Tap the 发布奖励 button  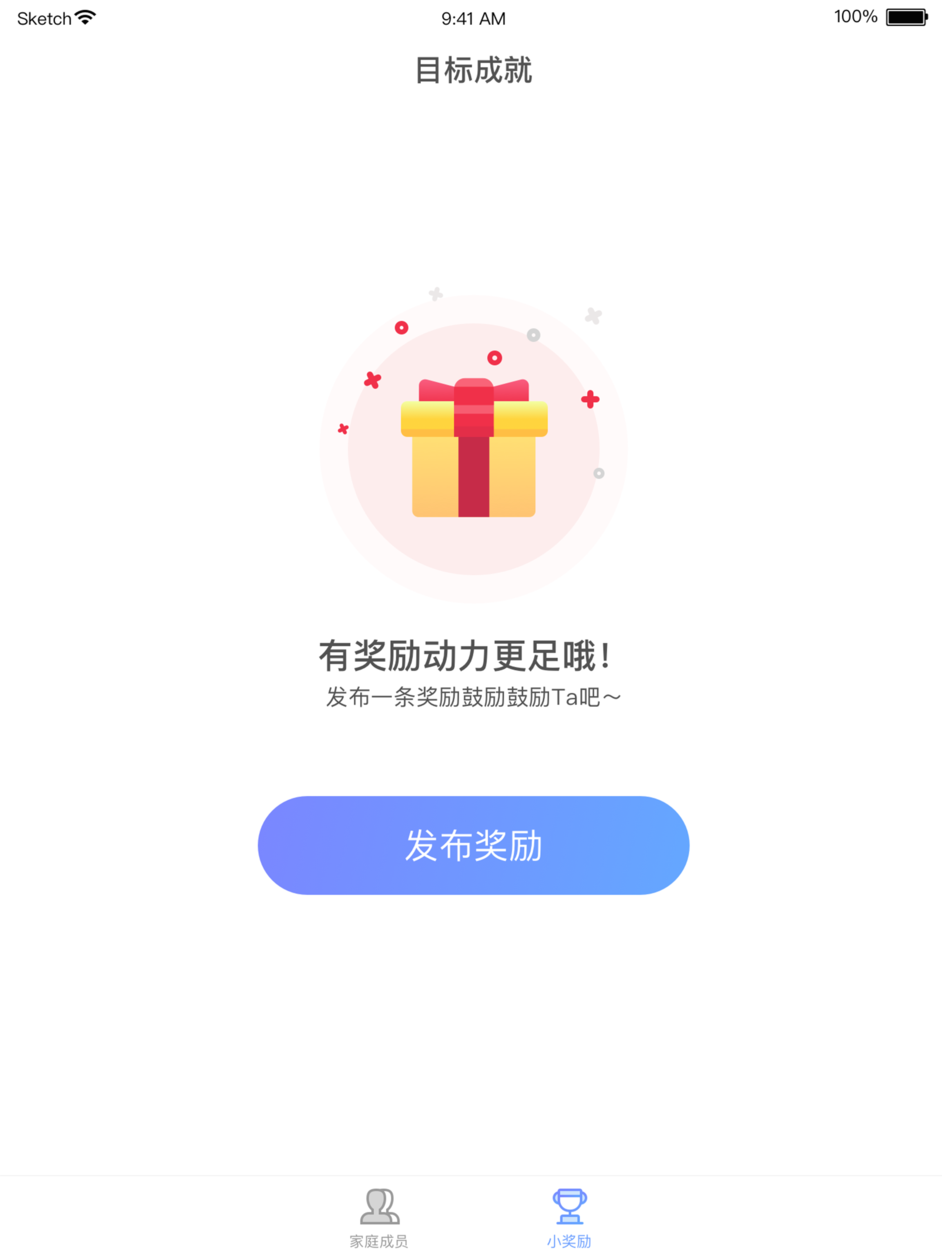473,845
